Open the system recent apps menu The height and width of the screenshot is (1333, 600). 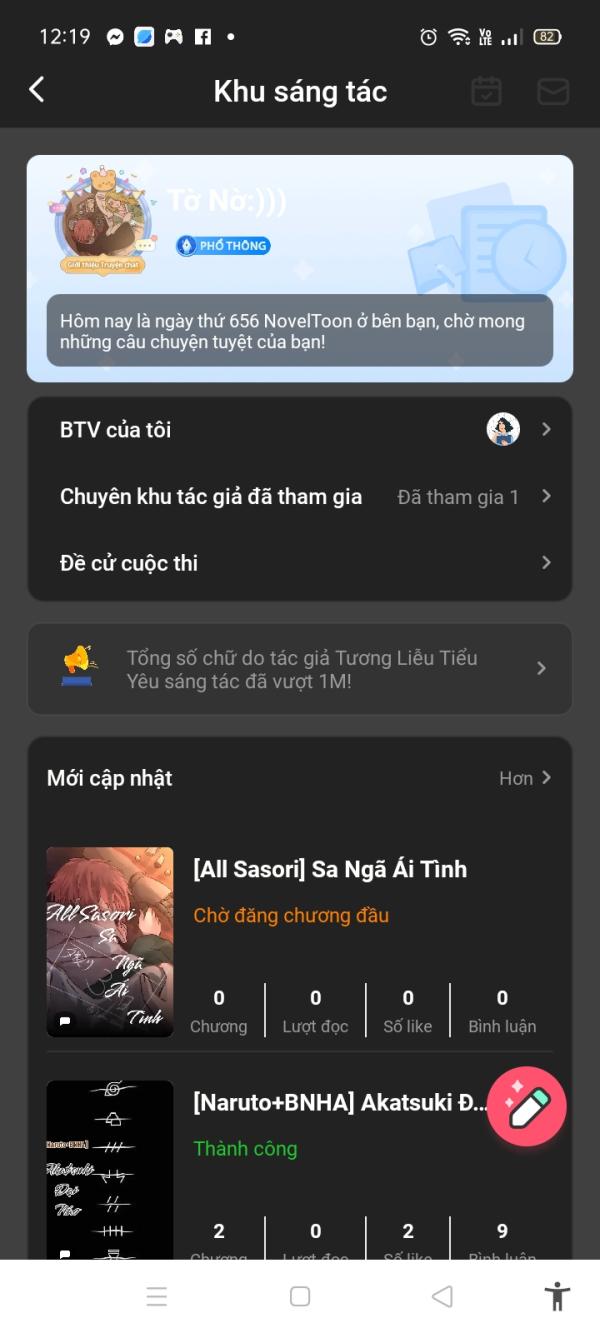pyautogui.click(x=157, y=1297)
